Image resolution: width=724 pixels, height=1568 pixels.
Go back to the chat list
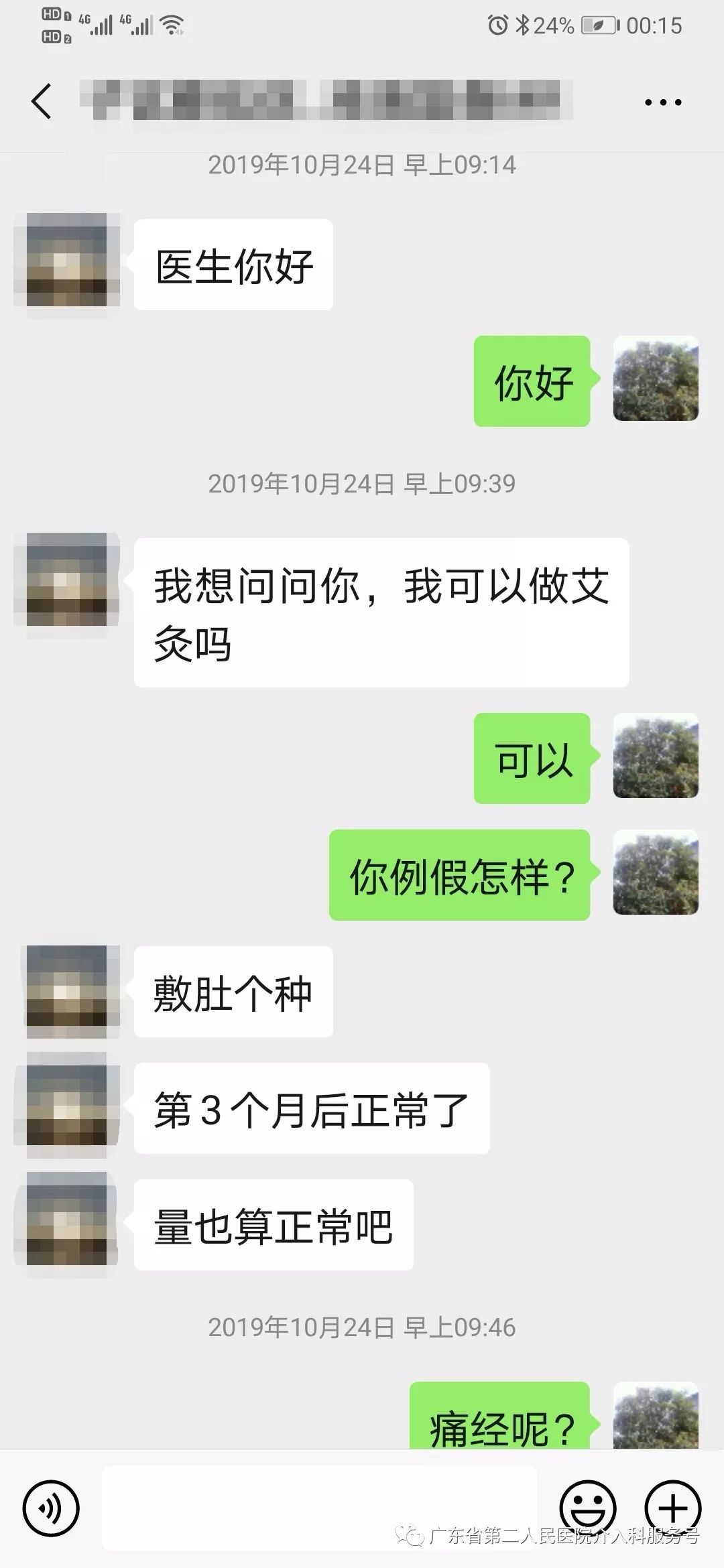(42, 102)
